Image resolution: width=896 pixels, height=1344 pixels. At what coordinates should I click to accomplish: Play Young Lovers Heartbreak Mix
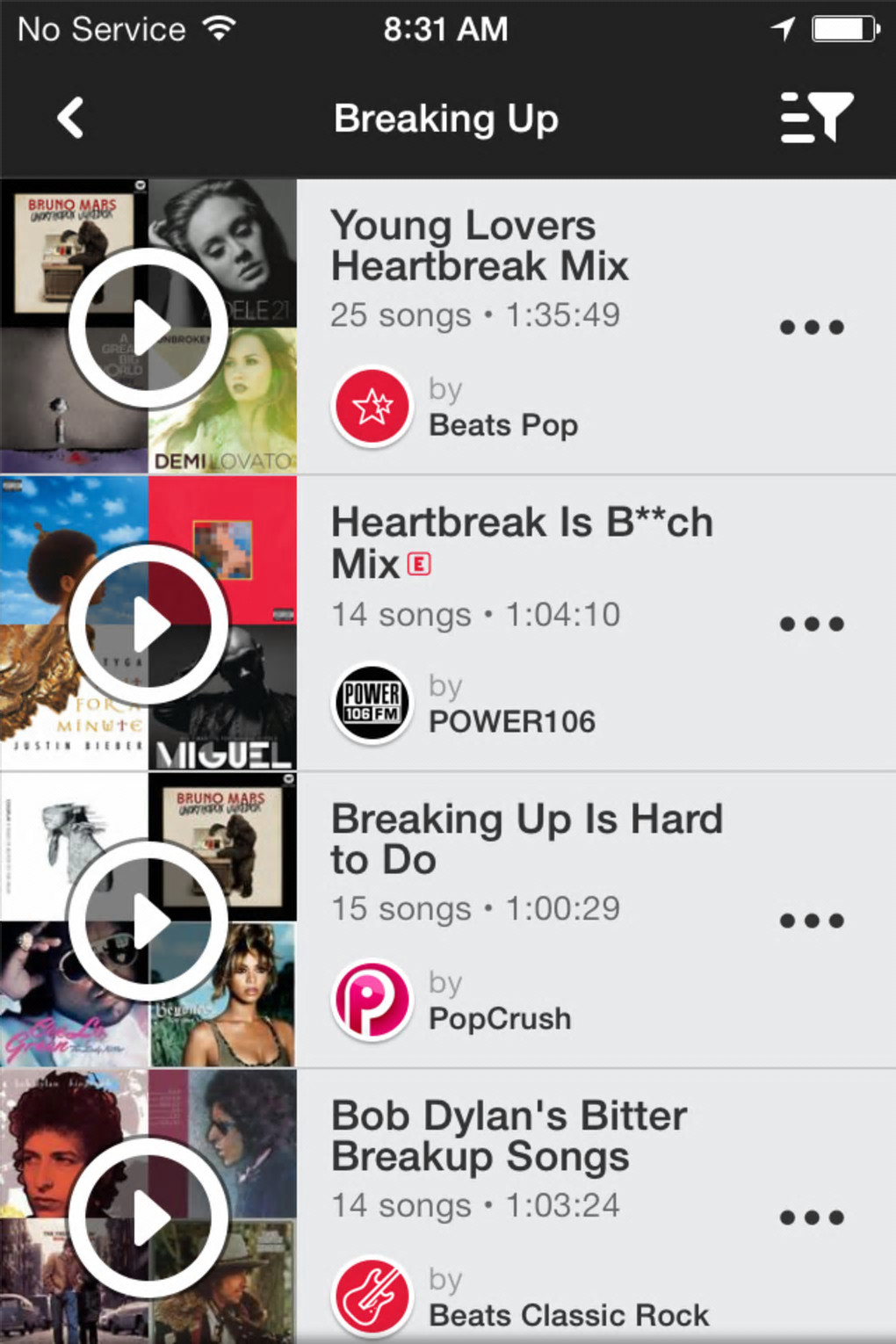(x=148, y=328)
